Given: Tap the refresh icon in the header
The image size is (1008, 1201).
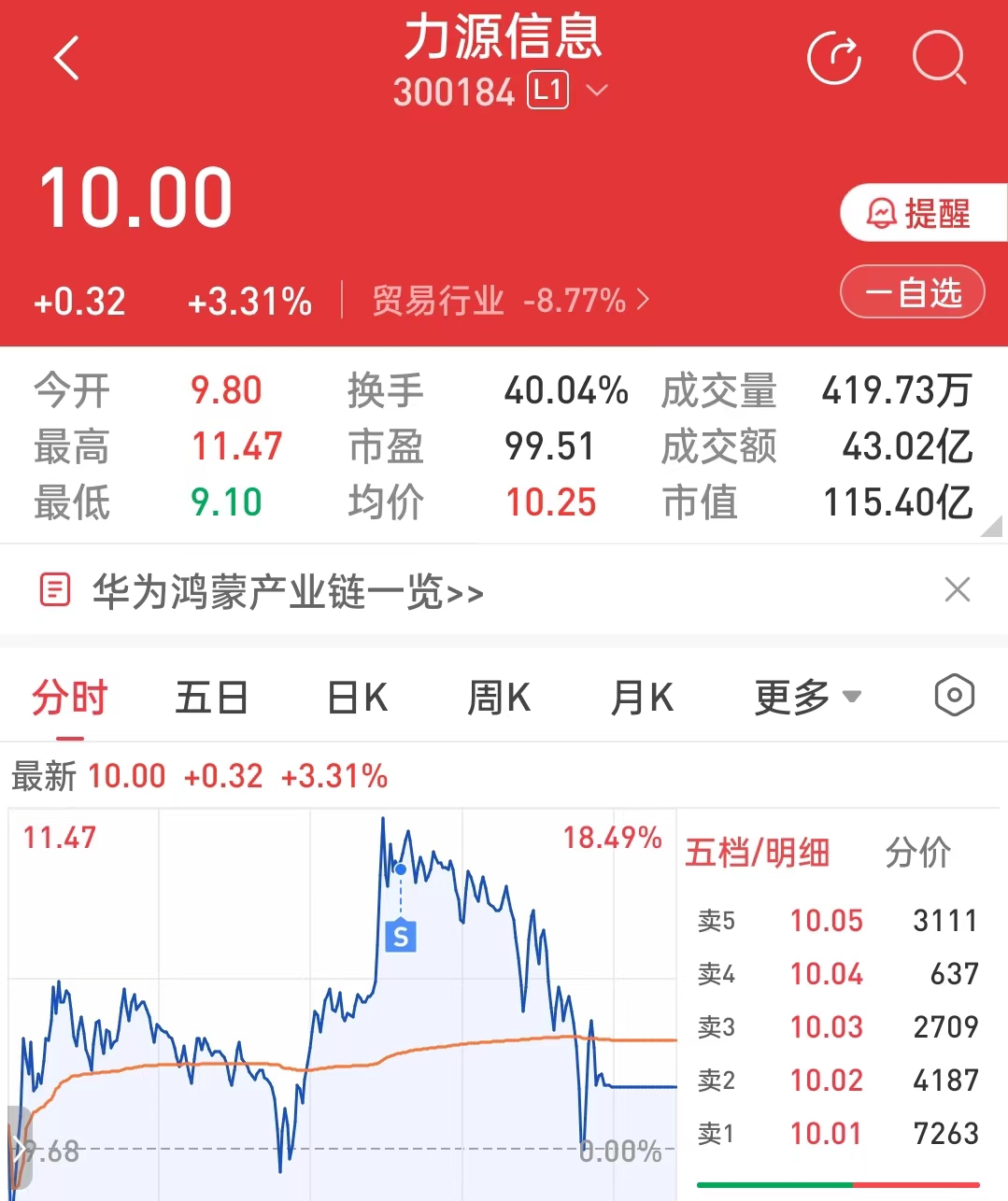Looking at the screenshot, I should (x=833, y=58).
